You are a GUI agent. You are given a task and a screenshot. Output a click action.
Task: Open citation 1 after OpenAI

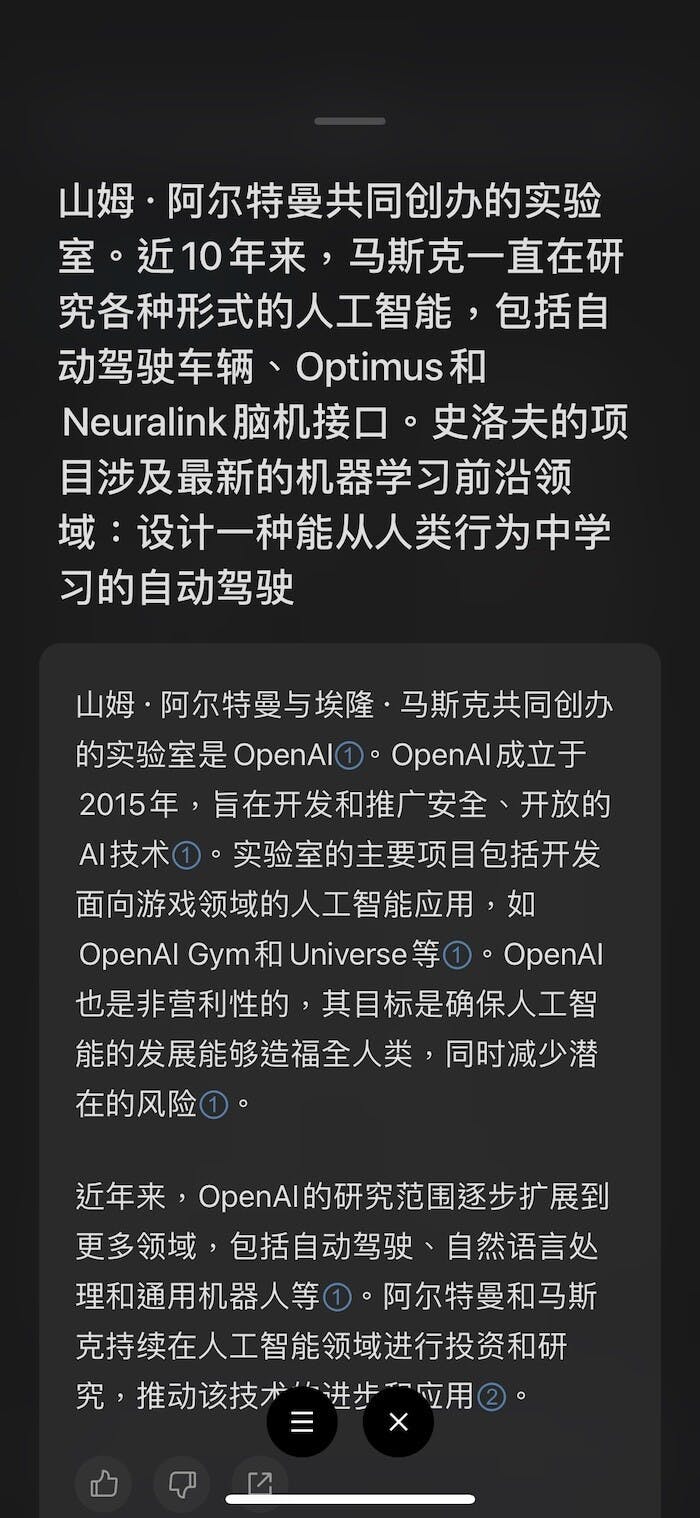click(348, 756)
